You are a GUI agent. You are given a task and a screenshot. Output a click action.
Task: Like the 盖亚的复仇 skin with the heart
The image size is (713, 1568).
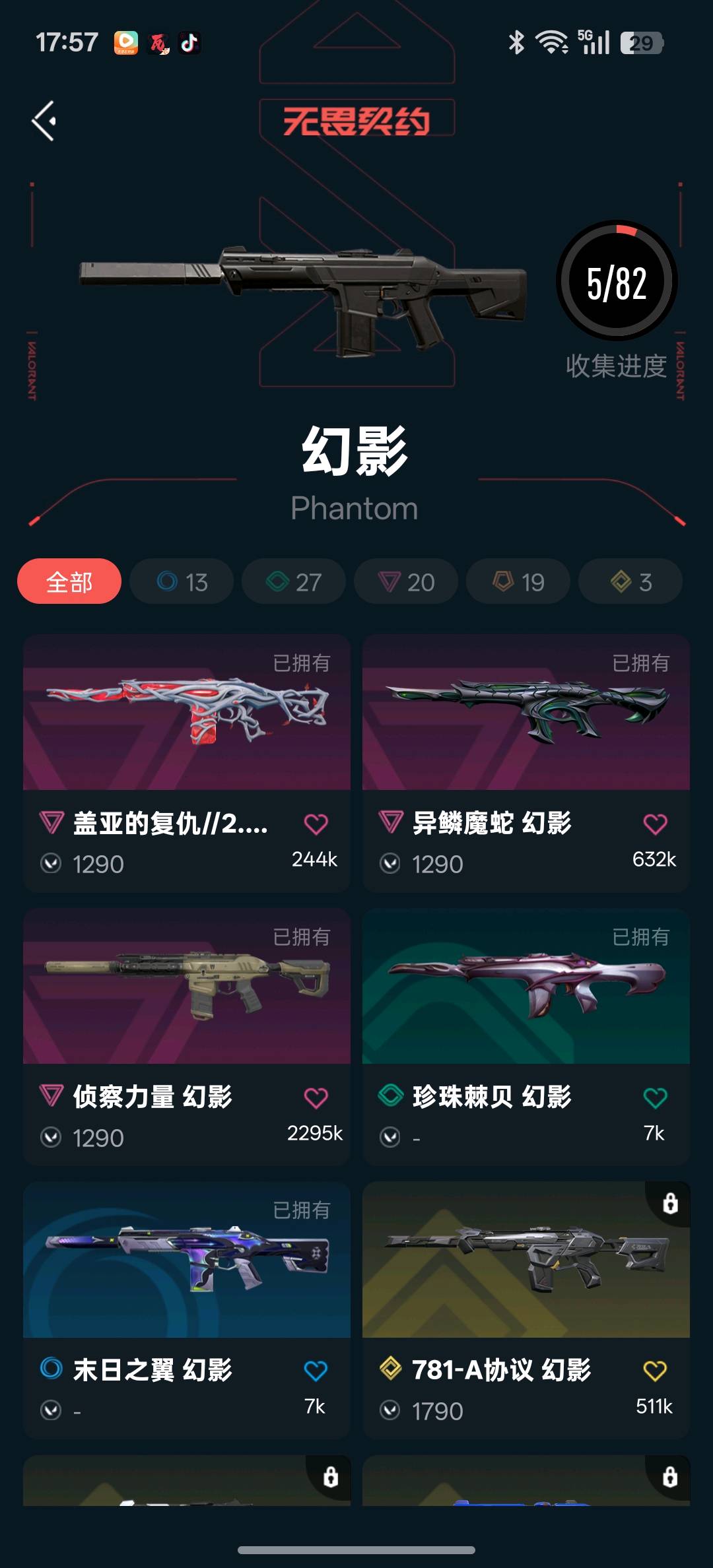316,824
